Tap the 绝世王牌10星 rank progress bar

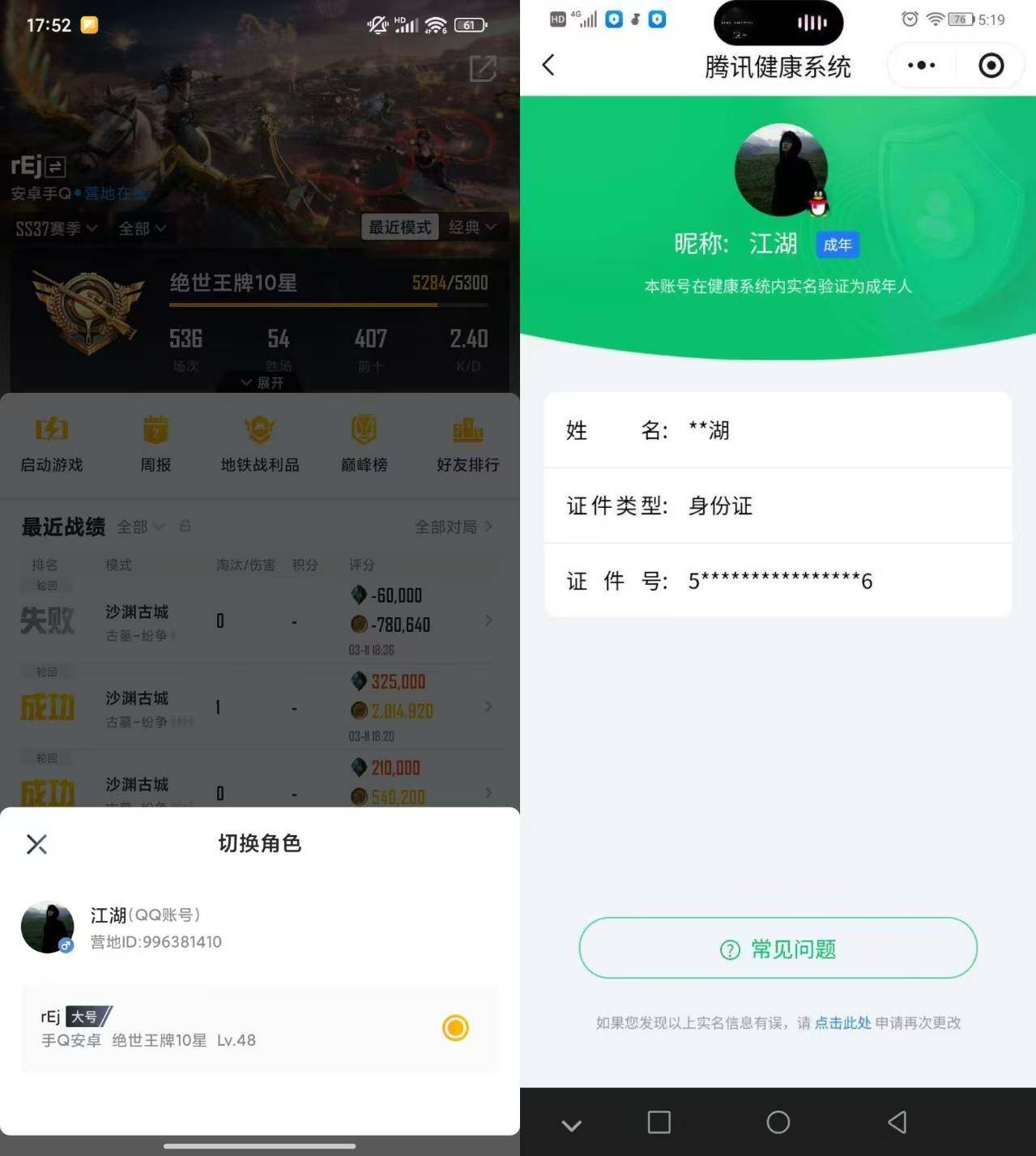tap(328, 305)
